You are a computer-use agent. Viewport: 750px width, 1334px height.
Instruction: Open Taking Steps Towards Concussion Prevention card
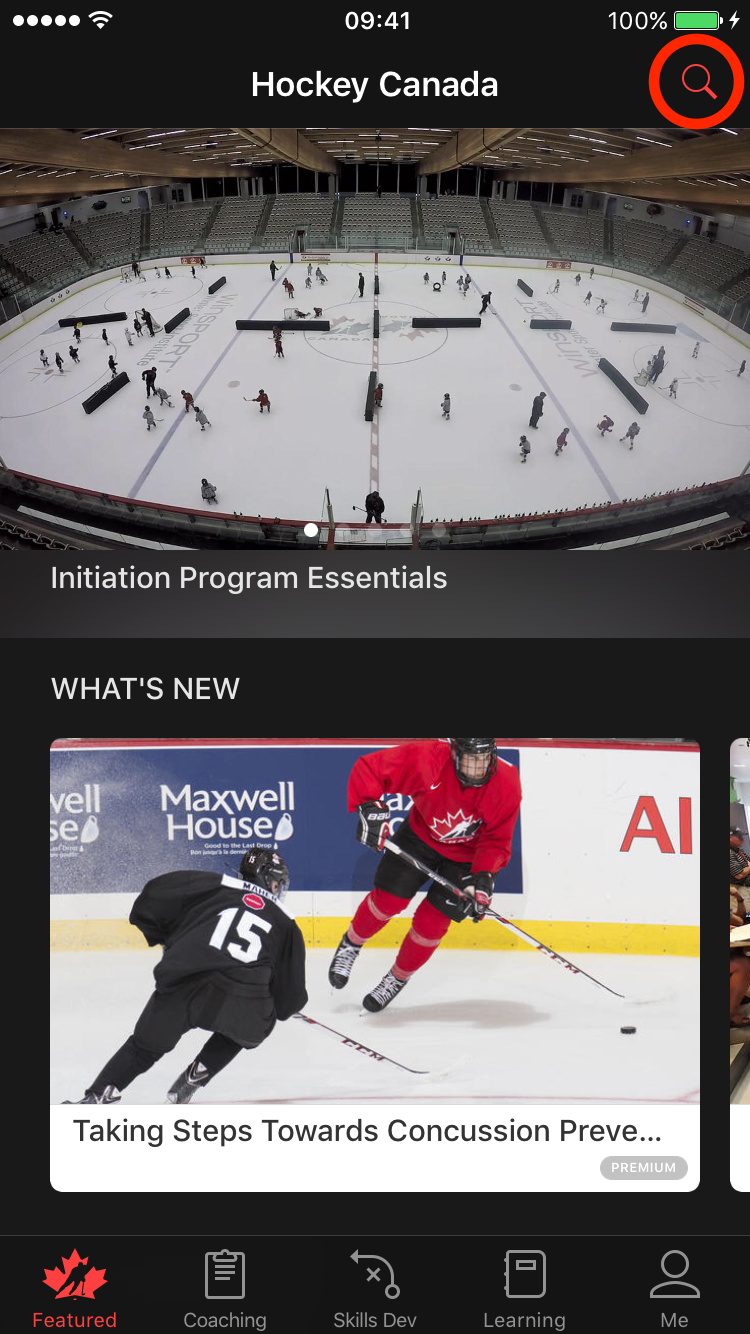pyautogui.click(x=374, y=964)
